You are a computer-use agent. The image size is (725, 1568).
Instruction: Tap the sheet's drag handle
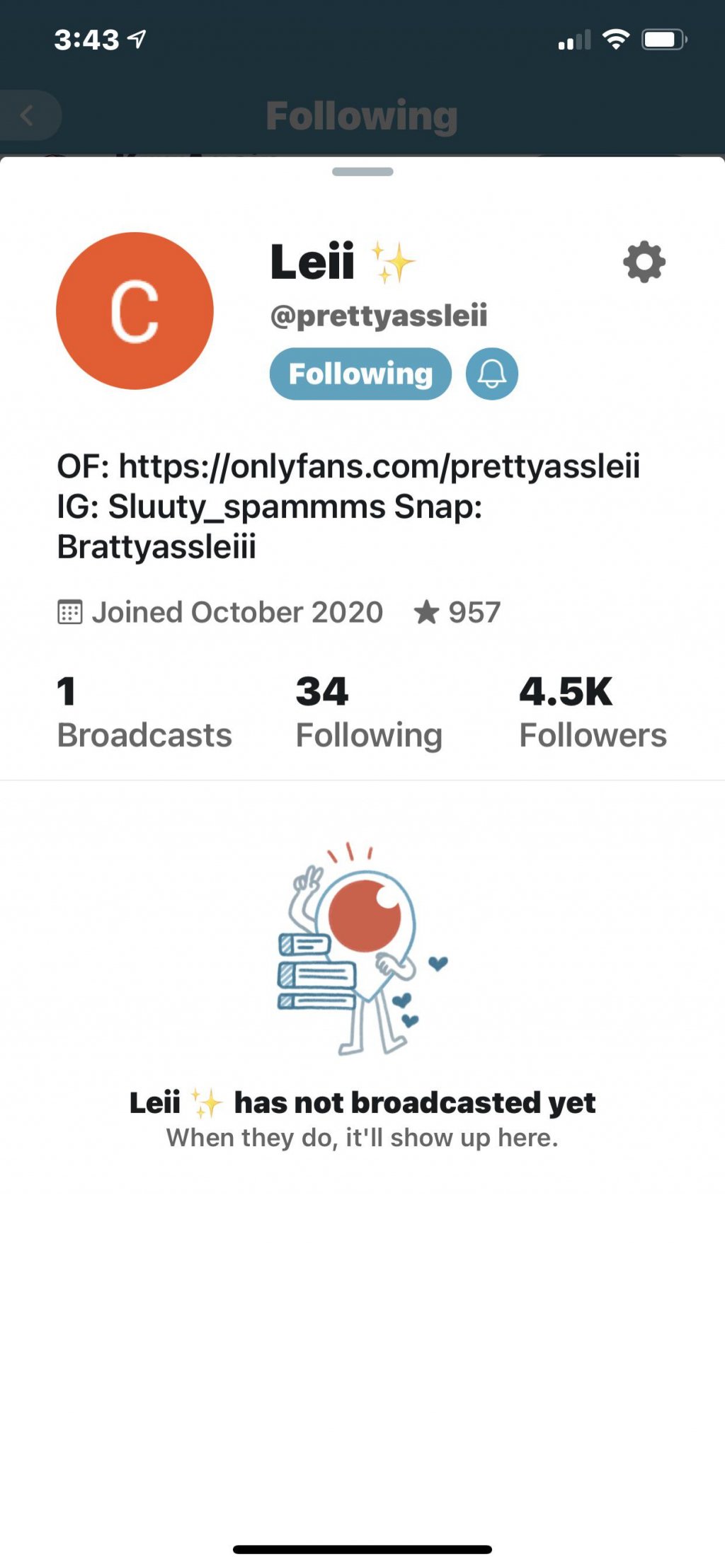[x=362, y=172]
